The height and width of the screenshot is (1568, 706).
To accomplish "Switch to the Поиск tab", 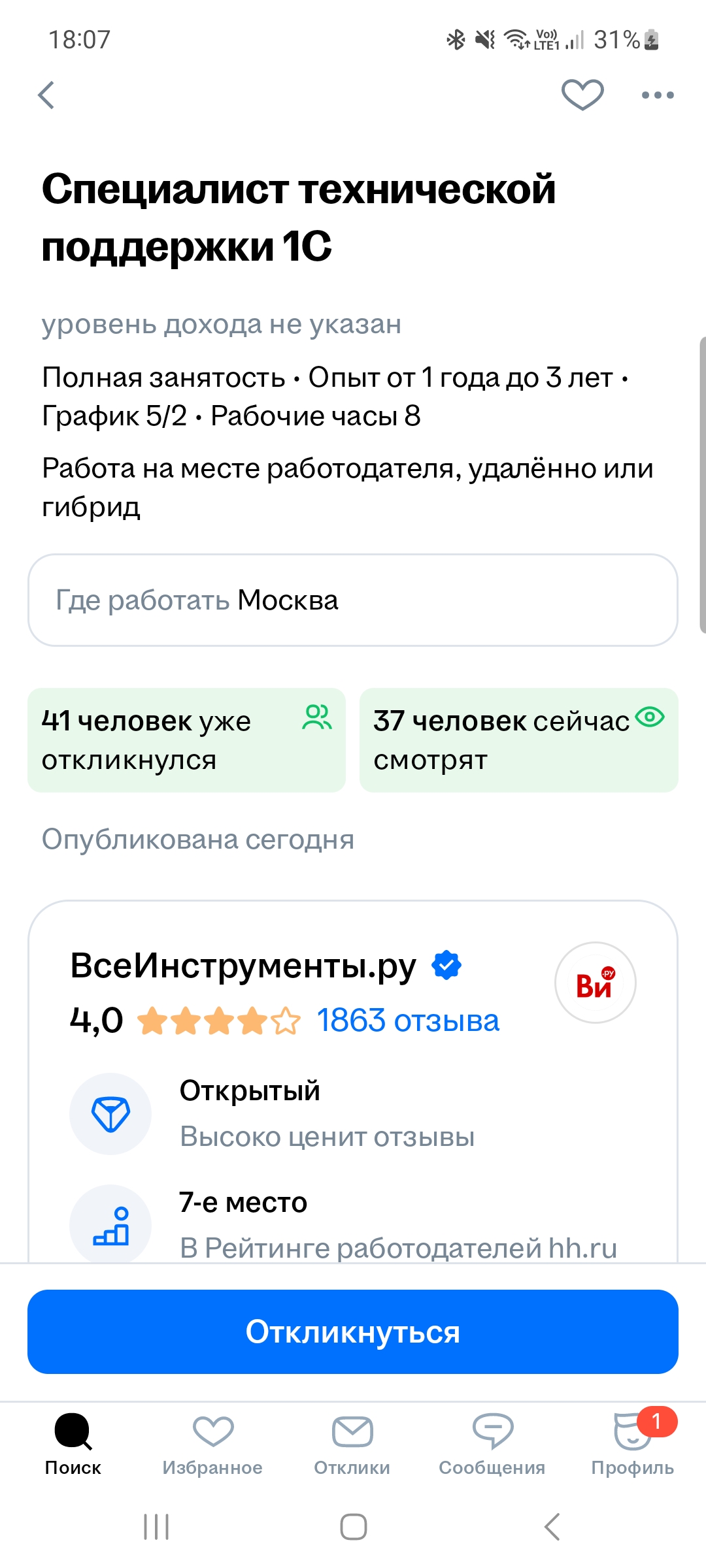I will pos(73,1445).
